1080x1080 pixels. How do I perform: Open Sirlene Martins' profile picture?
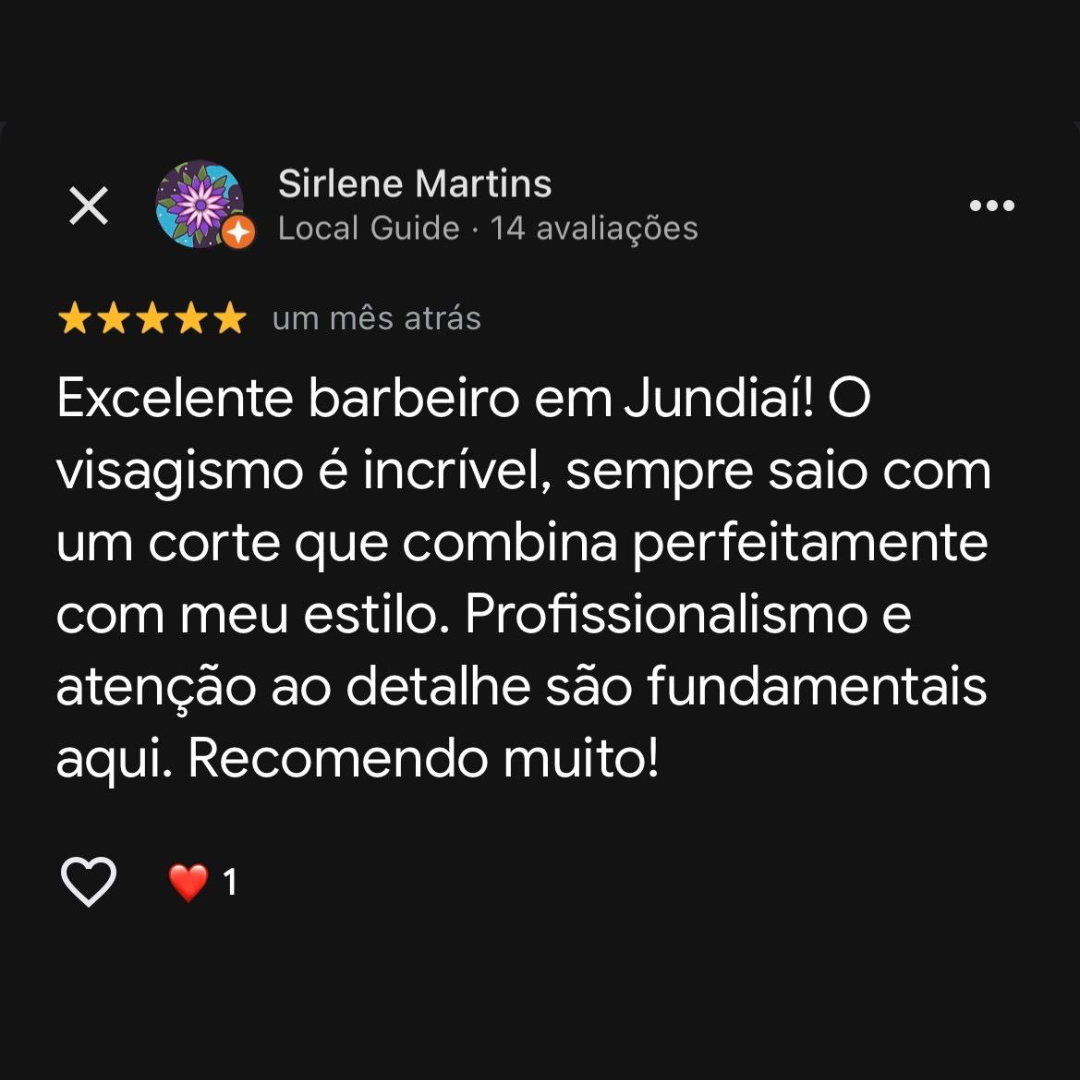click(x=200, y=204)
